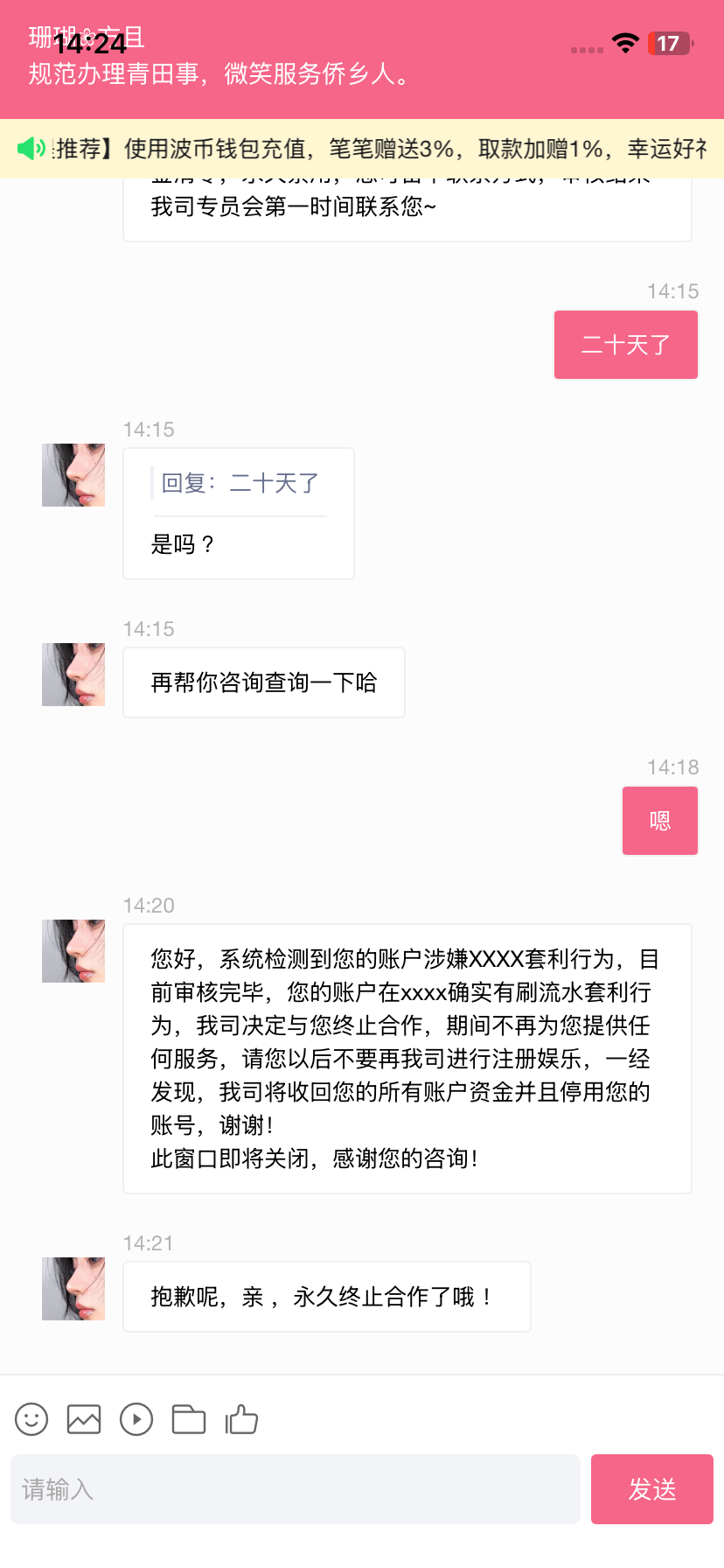
Task: Click the pink 嗯 message bubble
Action: pyautogui.click(x=660, y=820)
